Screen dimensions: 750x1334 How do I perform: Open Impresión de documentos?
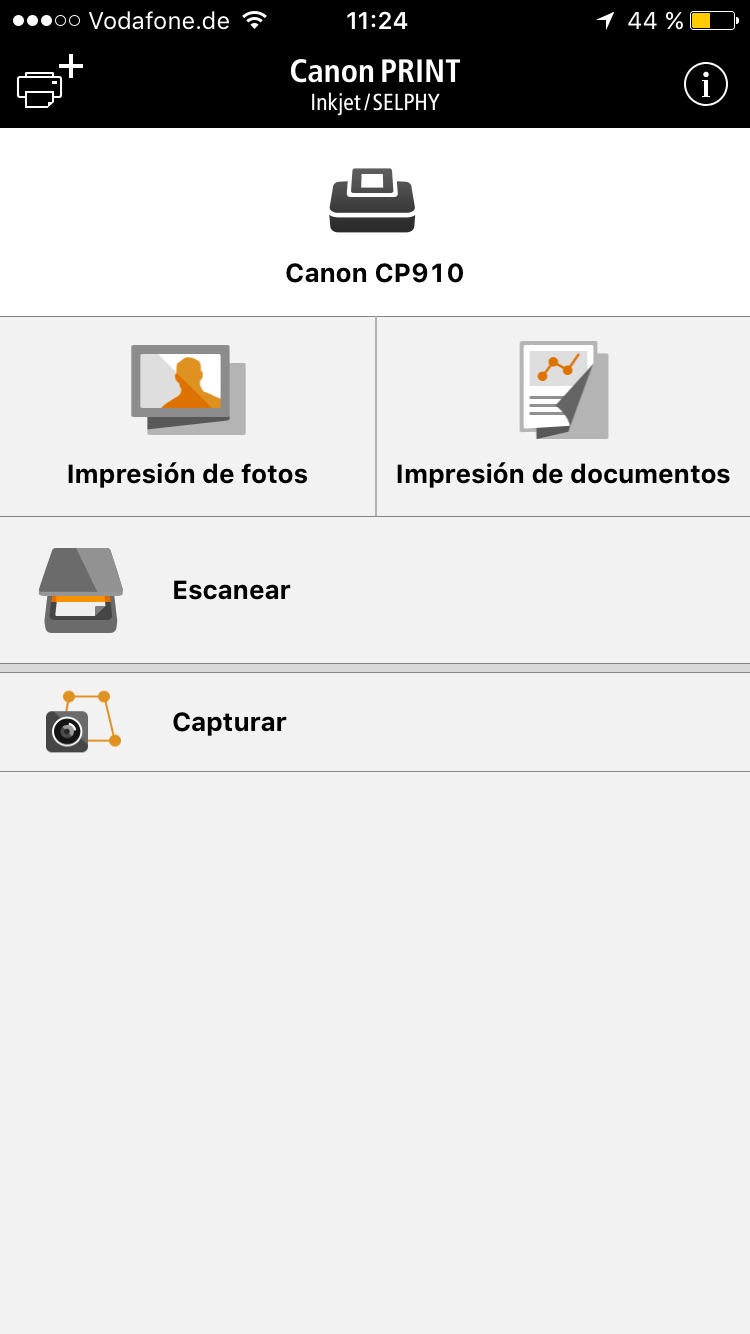pos(563,416)
